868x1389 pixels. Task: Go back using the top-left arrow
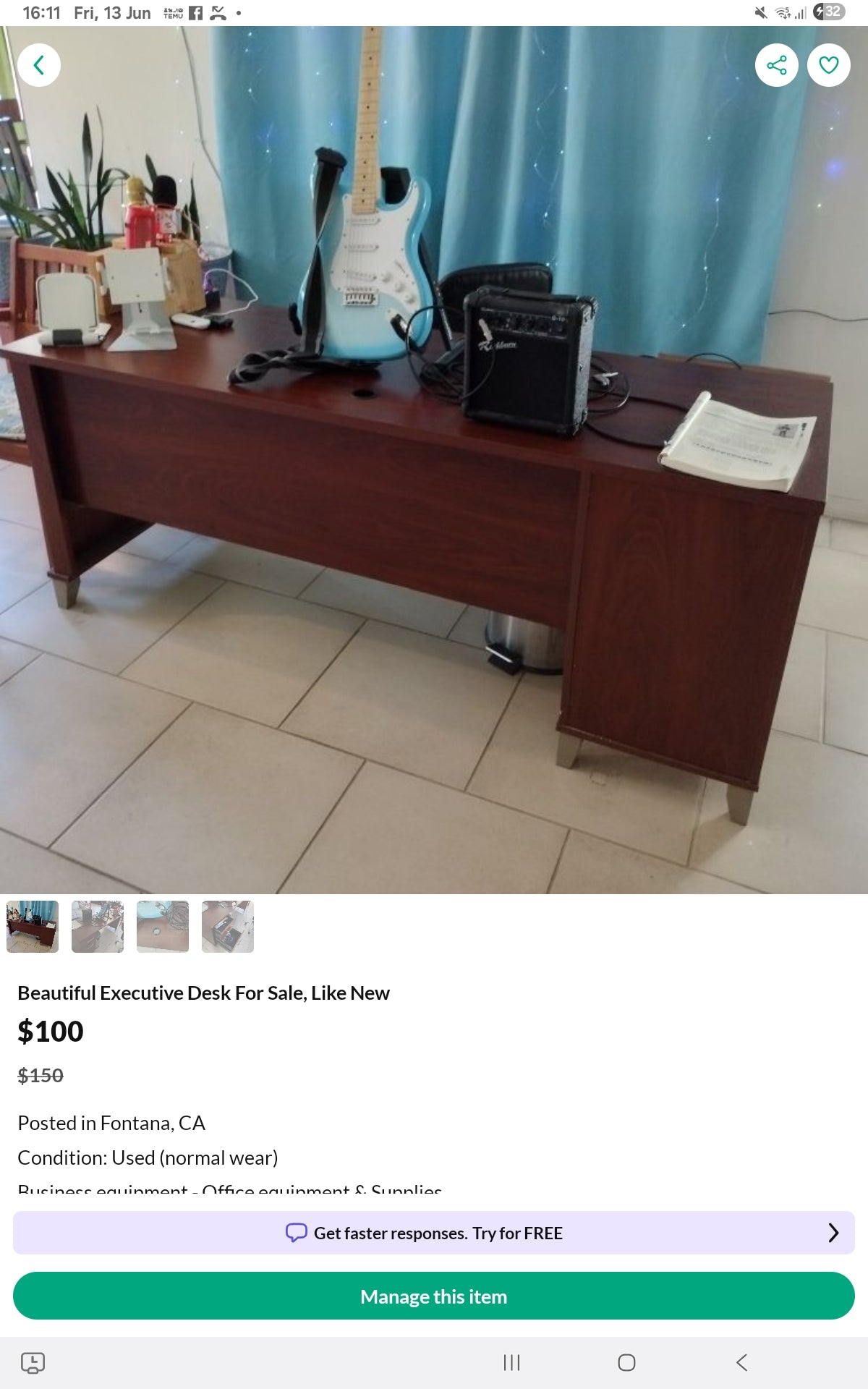click(x=39, y=65)
